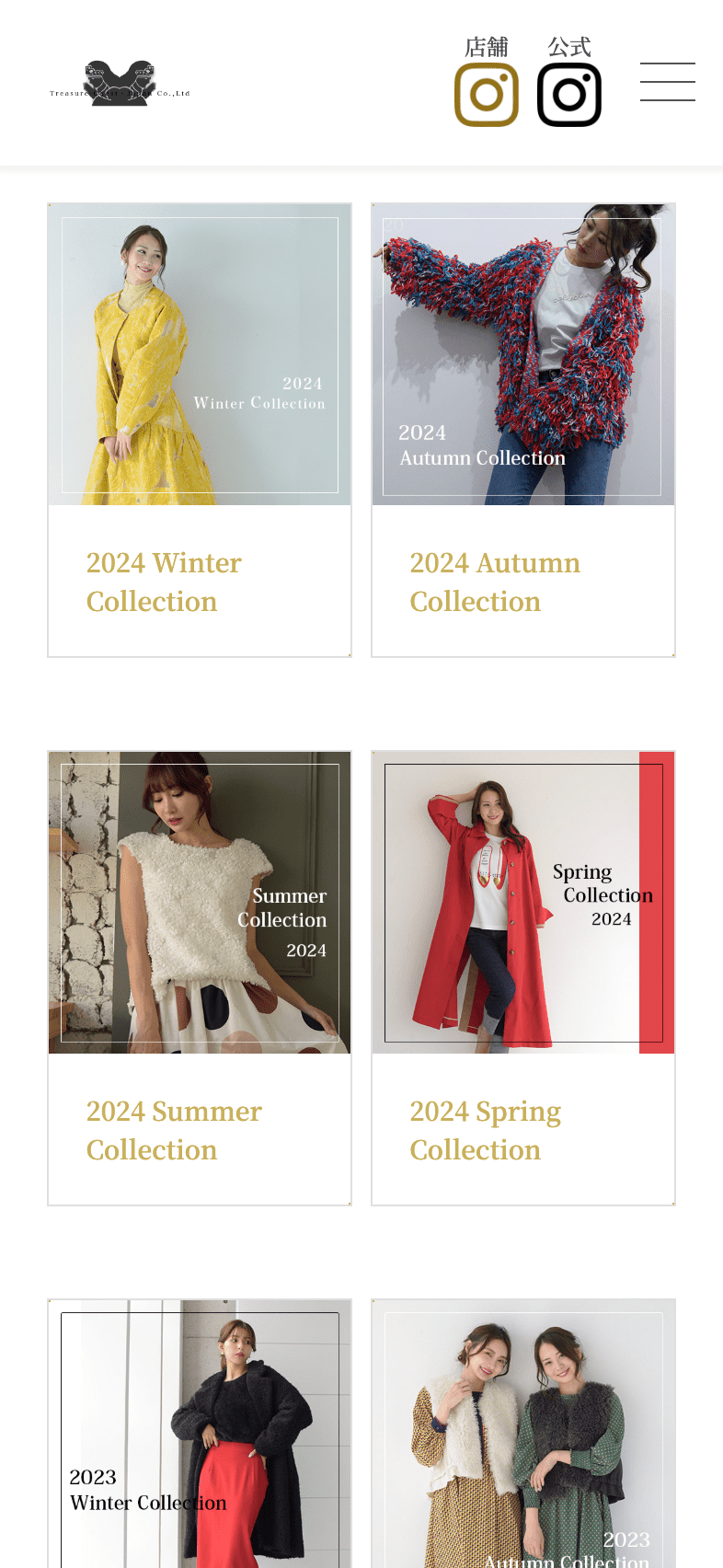
Task: Open the 2024 Winter Collection card
Action: [200, 430]
